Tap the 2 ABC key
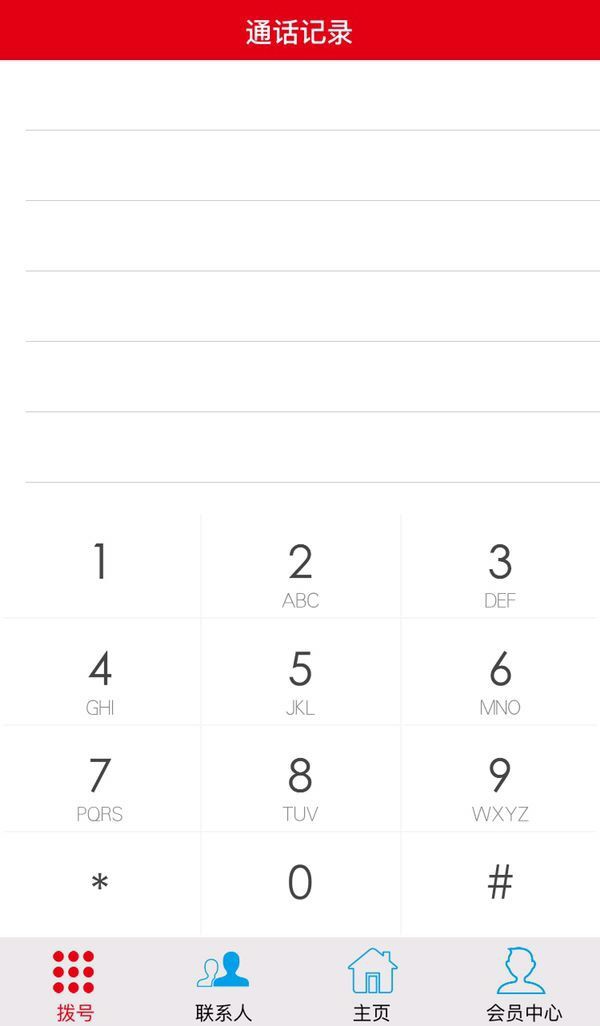 pos(300,572)
